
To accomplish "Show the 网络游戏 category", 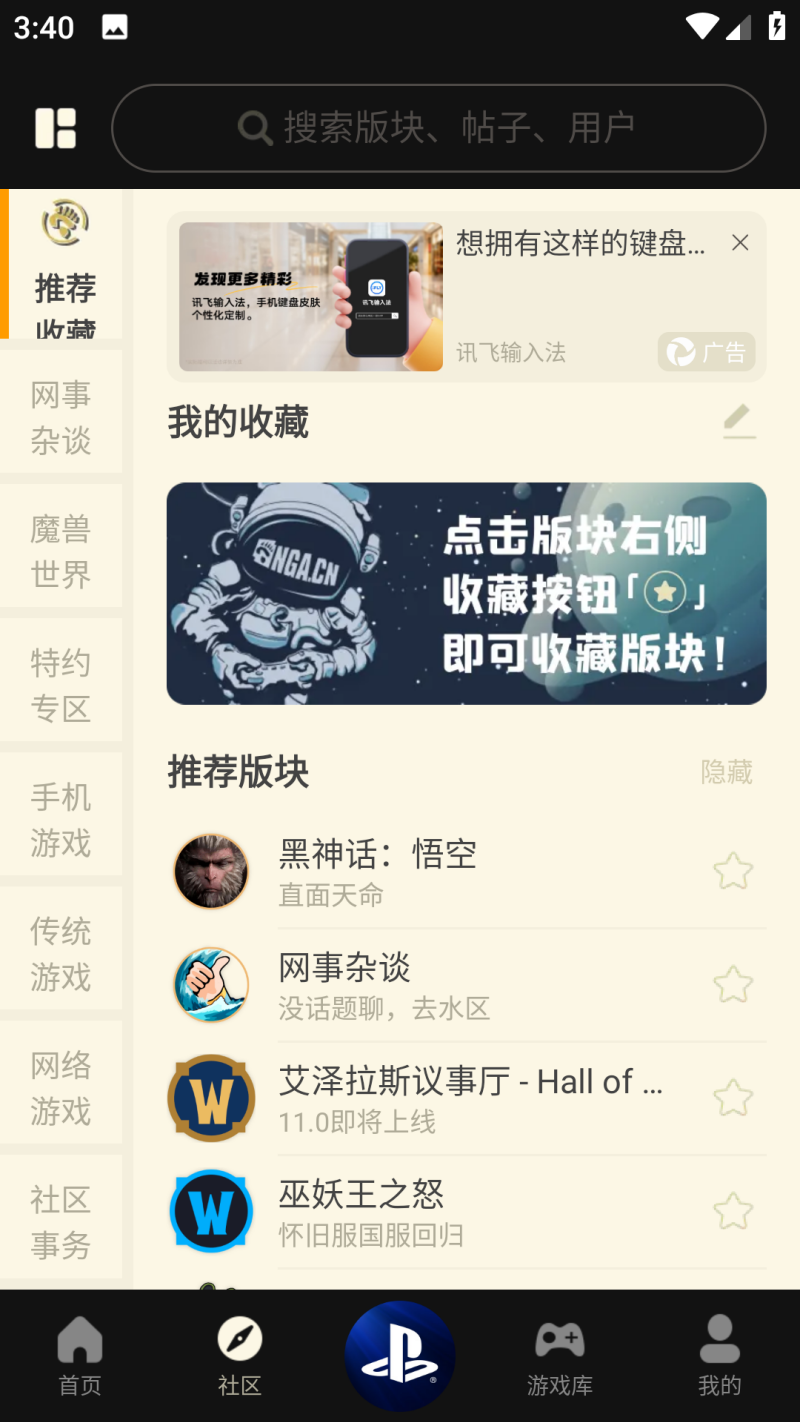I will [x=61, y=1087].
